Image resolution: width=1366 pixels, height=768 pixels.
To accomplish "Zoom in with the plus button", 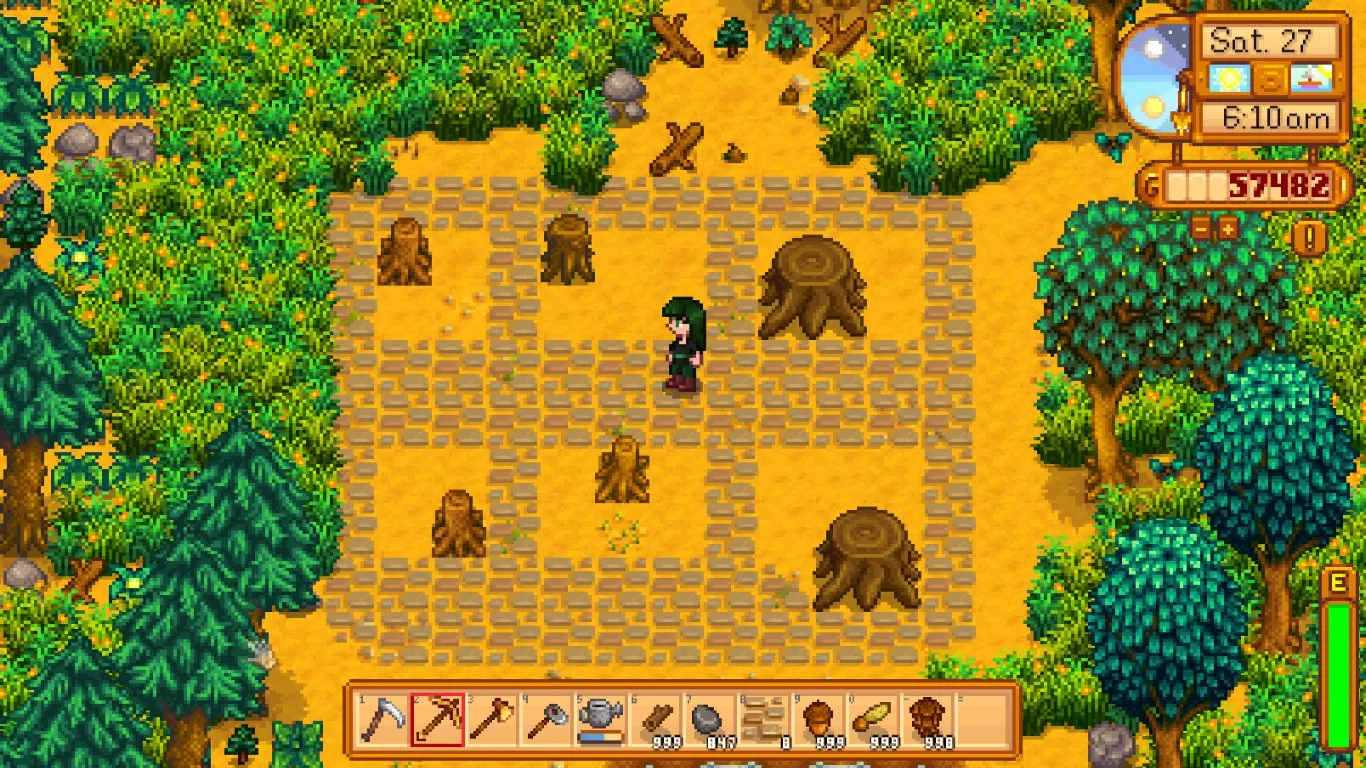I will 1227,229.
